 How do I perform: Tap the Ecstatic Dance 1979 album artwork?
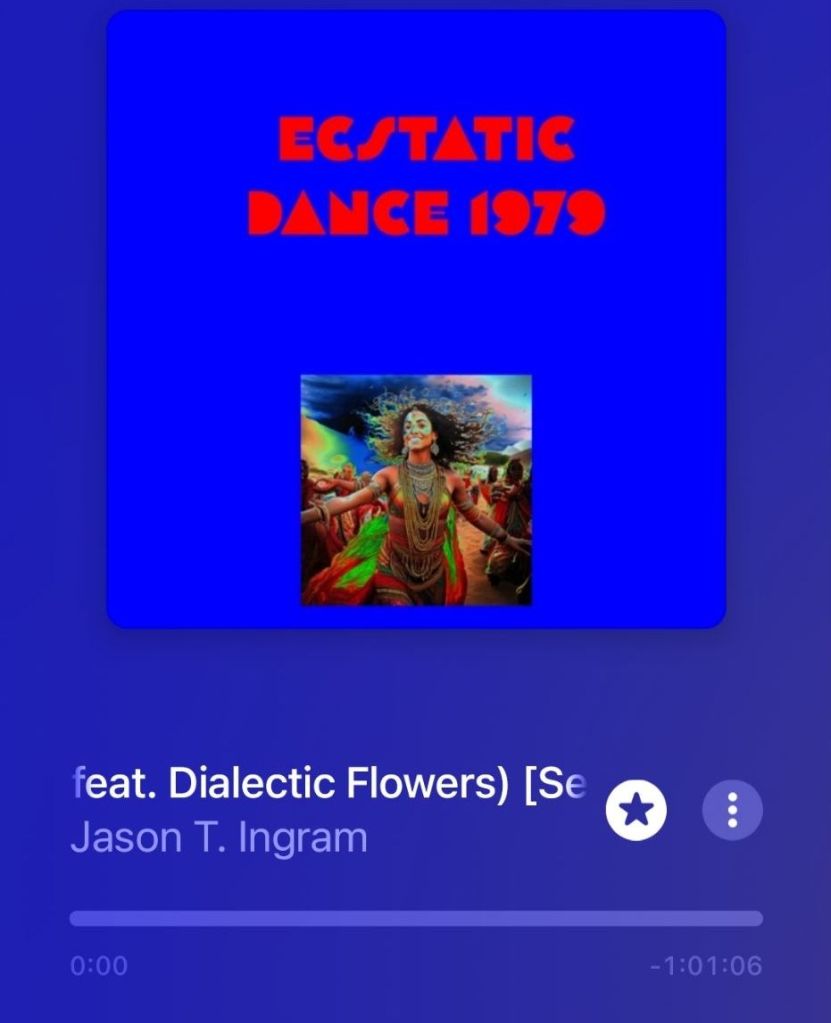pyautogui.click(x=416, y=320)
